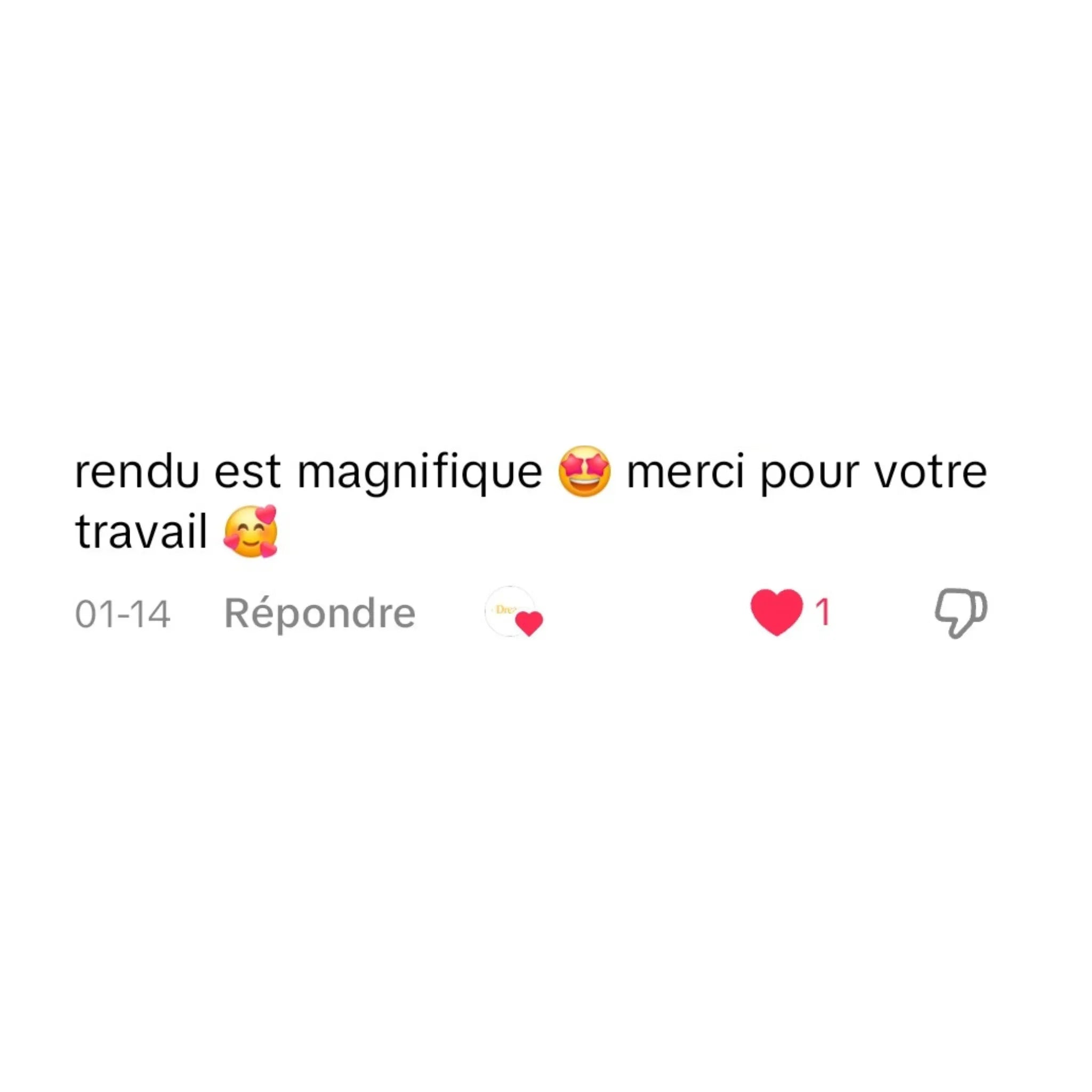Unlike the comment with the red heart
The width and height of the screenshot is (1092, 1092).
click(x=776, y=612)
